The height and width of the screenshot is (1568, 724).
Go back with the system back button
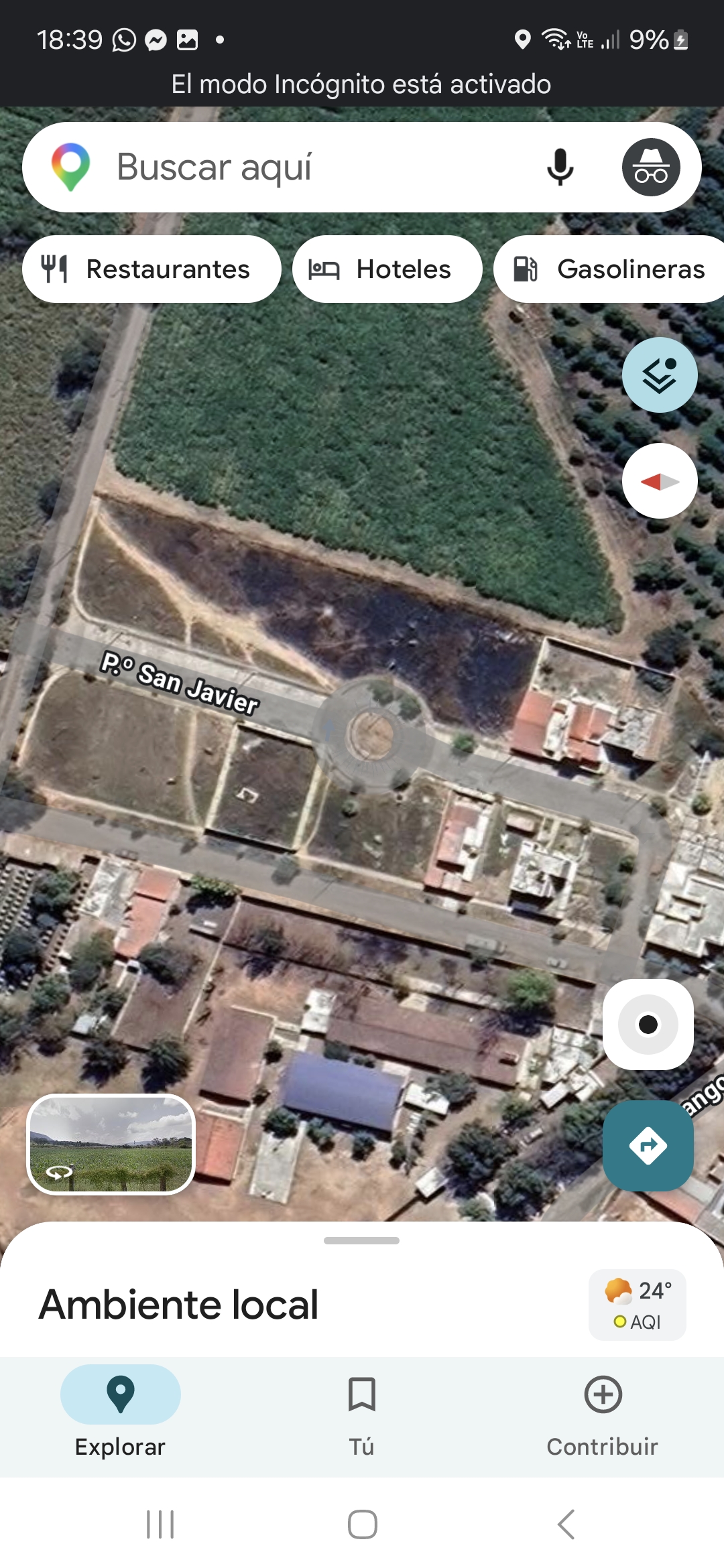point(566,1524)
